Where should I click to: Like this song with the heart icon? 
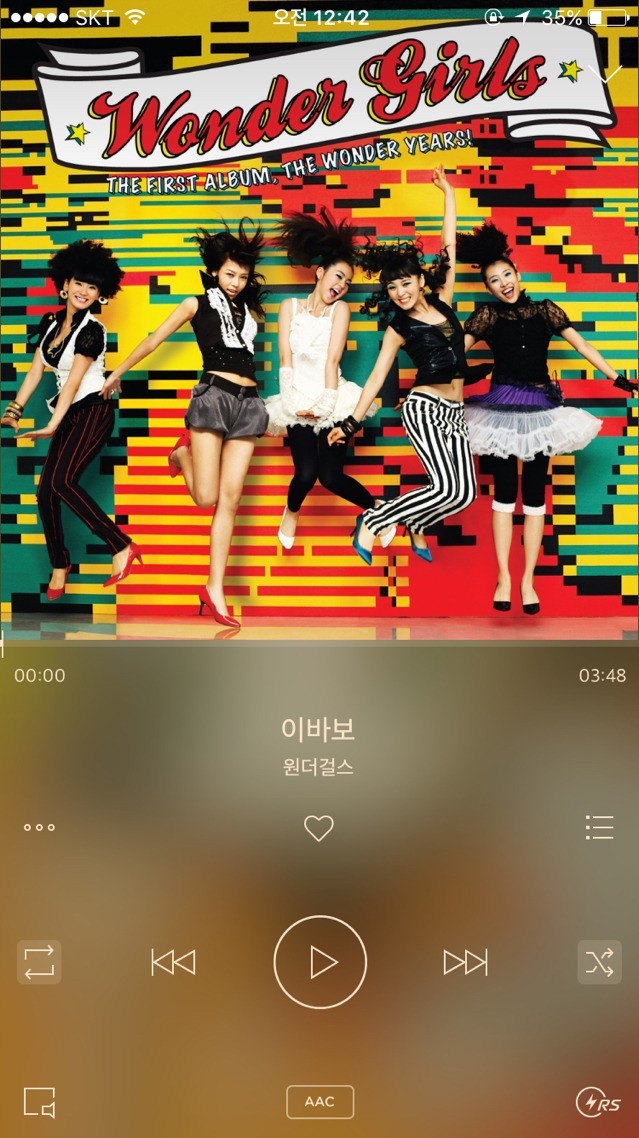(x=318, y=828)
